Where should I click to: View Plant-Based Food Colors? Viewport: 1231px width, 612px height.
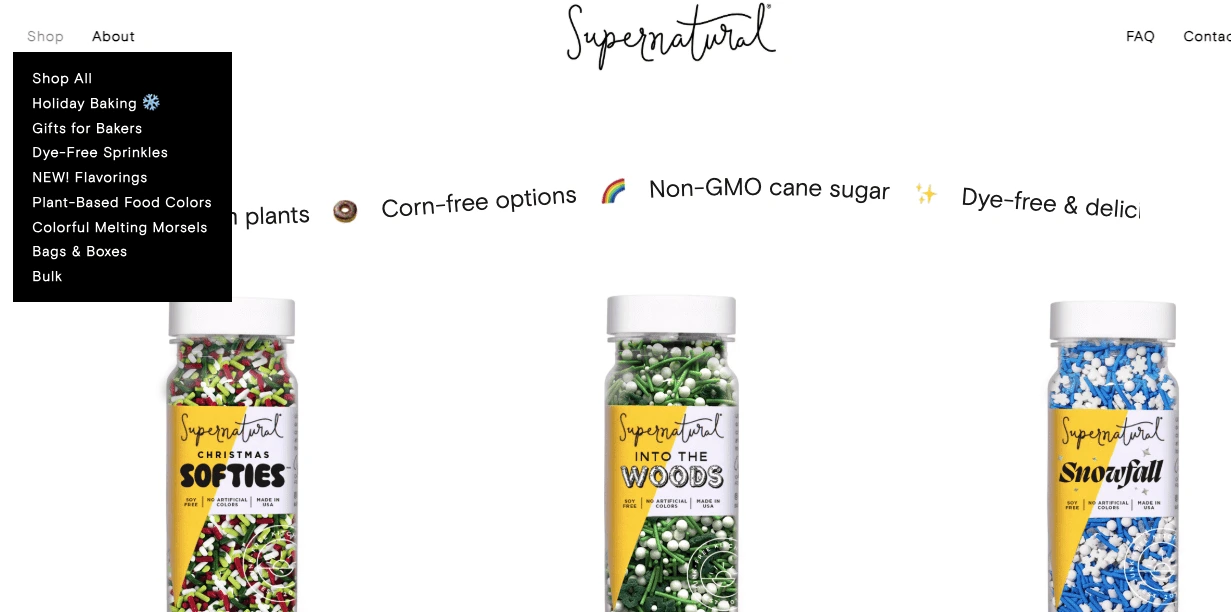coord(122,202)
